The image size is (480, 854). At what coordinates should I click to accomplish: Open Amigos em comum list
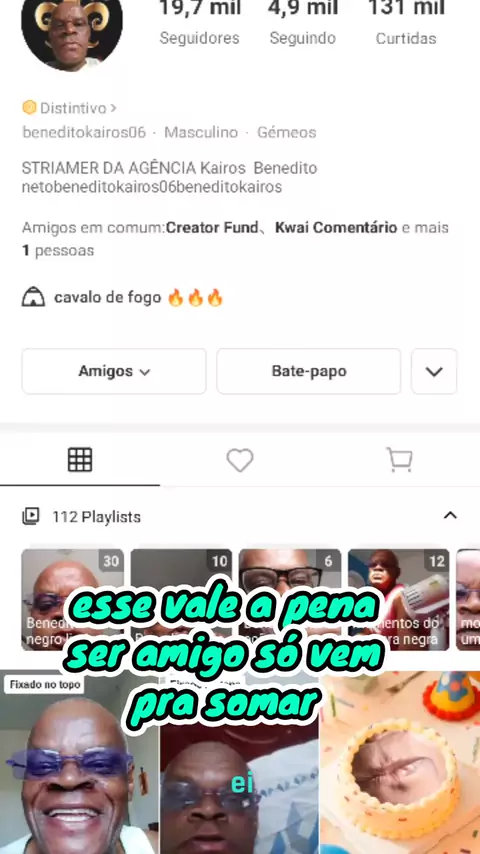pos(235,239)
